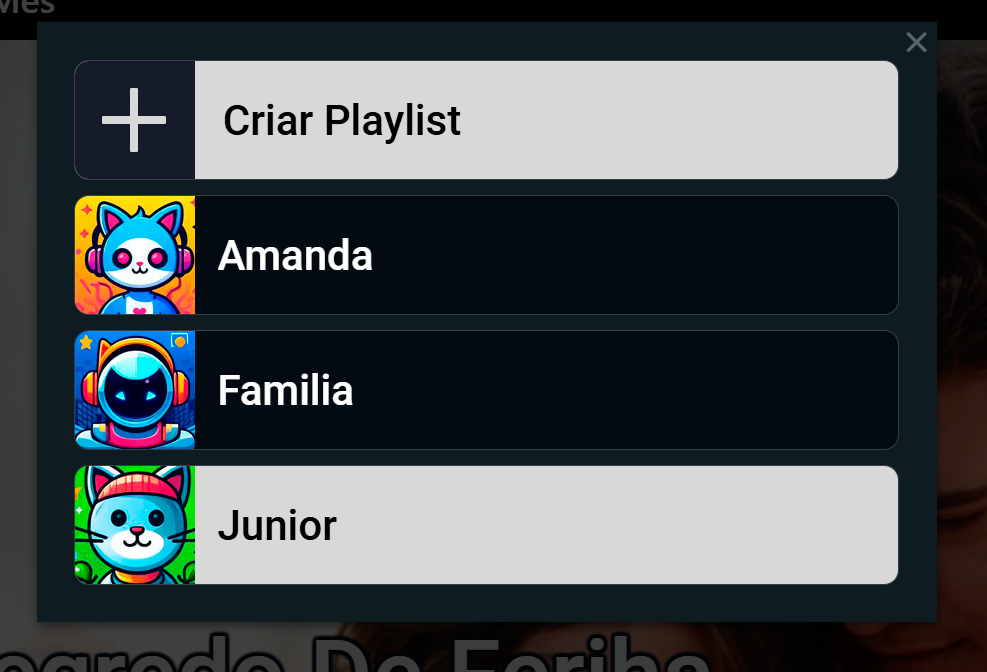Open the Junior playlist
Image resolution: width=987 pixels, height=672 pixels.
tap(486, 525)
